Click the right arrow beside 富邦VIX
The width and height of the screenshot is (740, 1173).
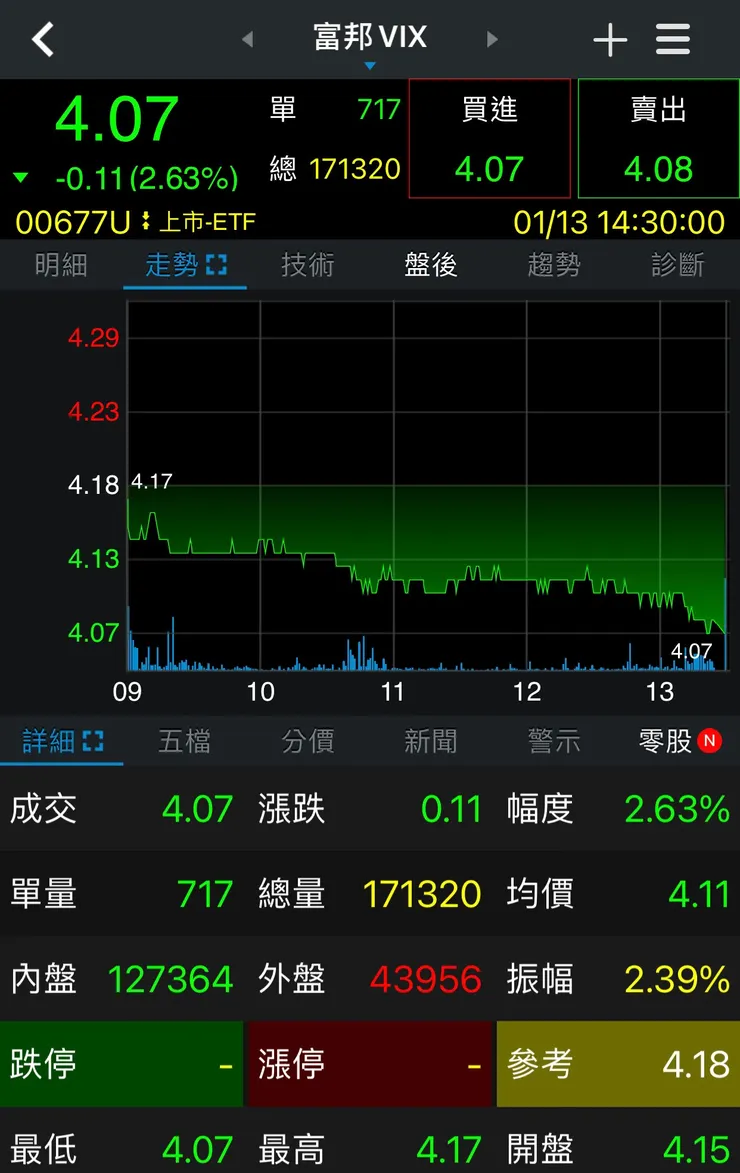click(493, 38)
